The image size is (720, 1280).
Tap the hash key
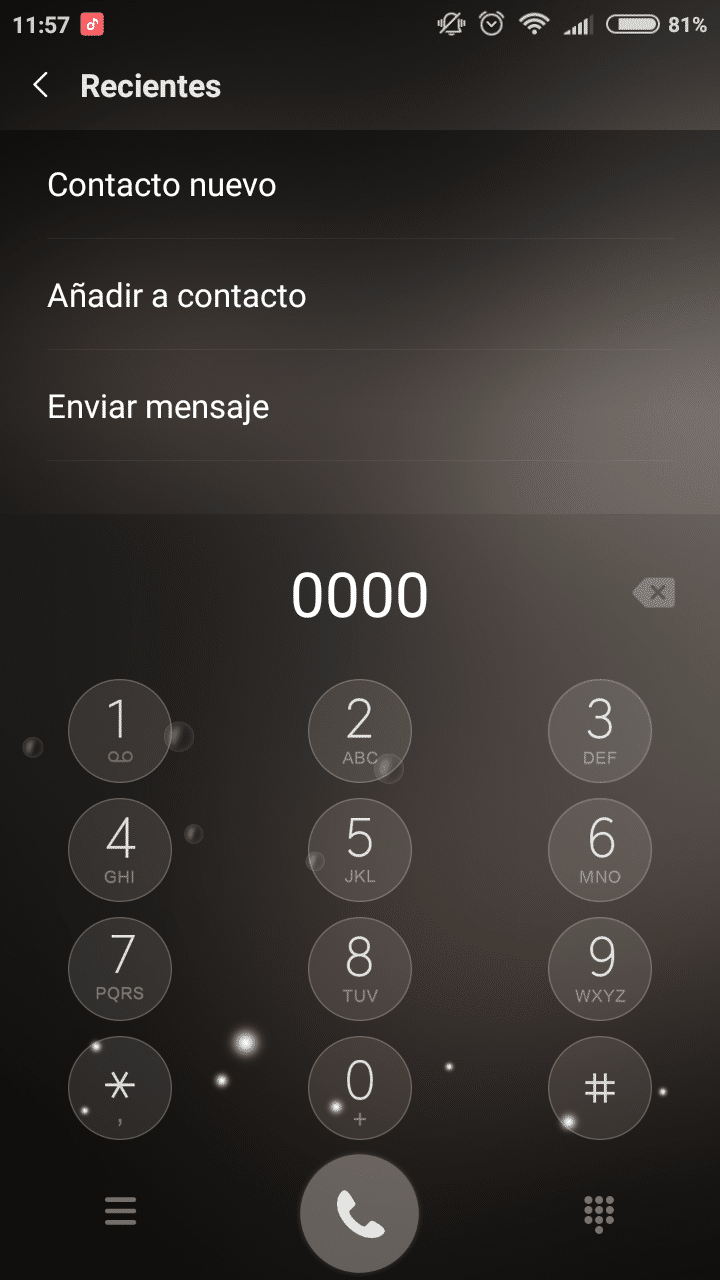[x=600, y=1088]
